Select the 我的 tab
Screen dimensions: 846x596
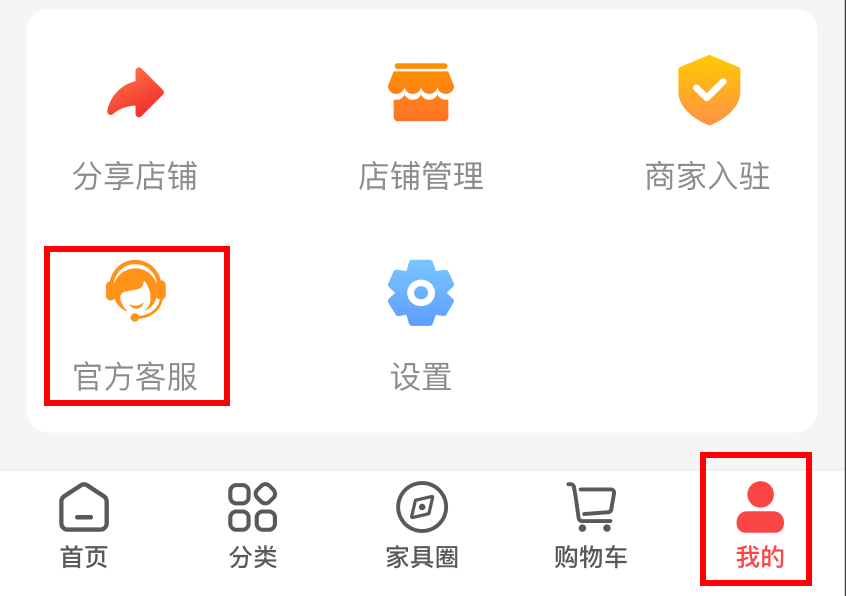click(759, 526)
